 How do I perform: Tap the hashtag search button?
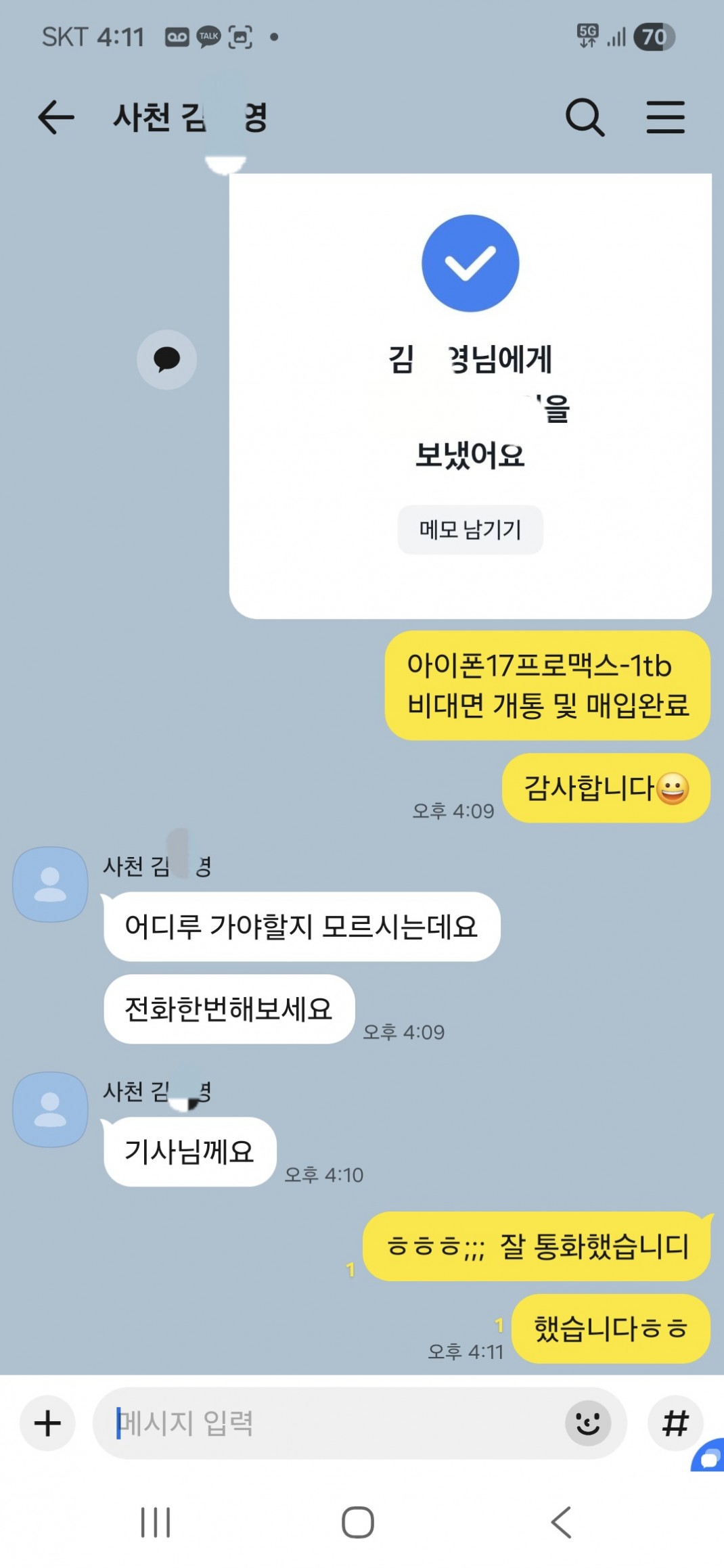[675, 1423]
